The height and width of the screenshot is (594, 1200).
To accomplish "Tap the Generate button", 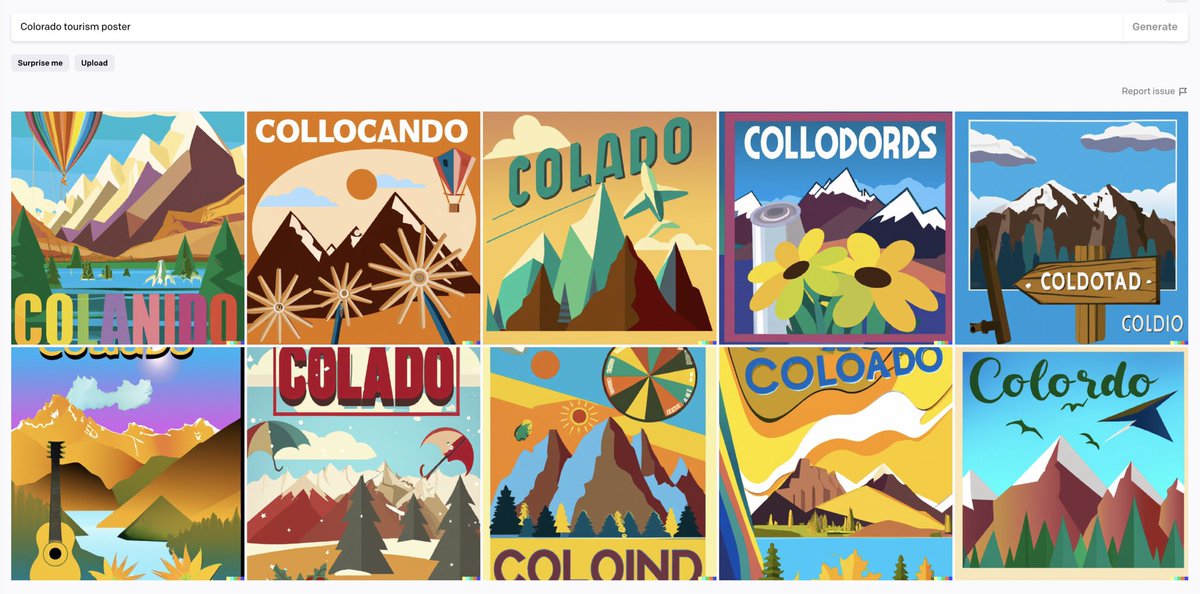I will (x=1154, y=27).
